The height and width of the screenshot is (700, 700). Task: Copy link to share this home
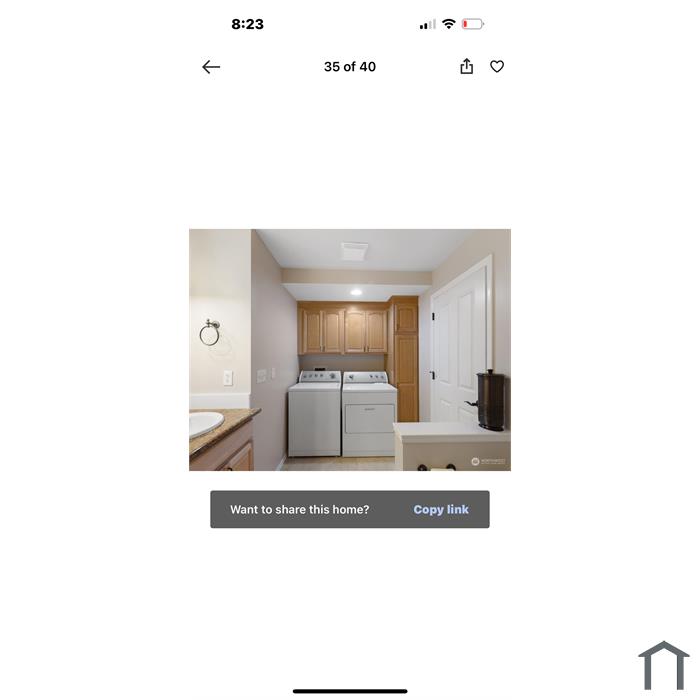click(441, 509)
